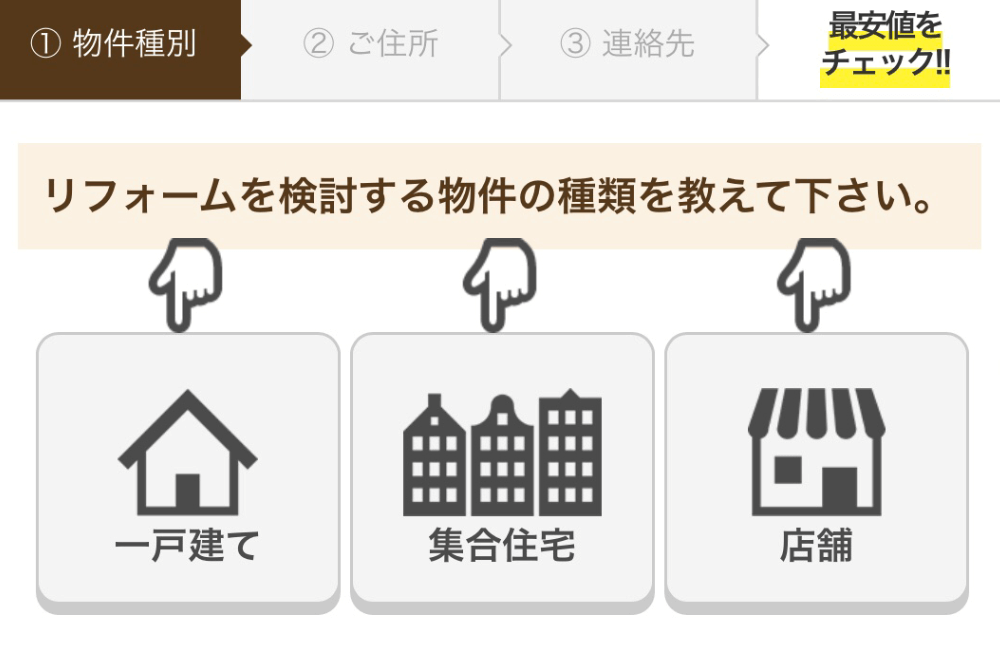Select the 一戸建て property type

pos(188,468)
